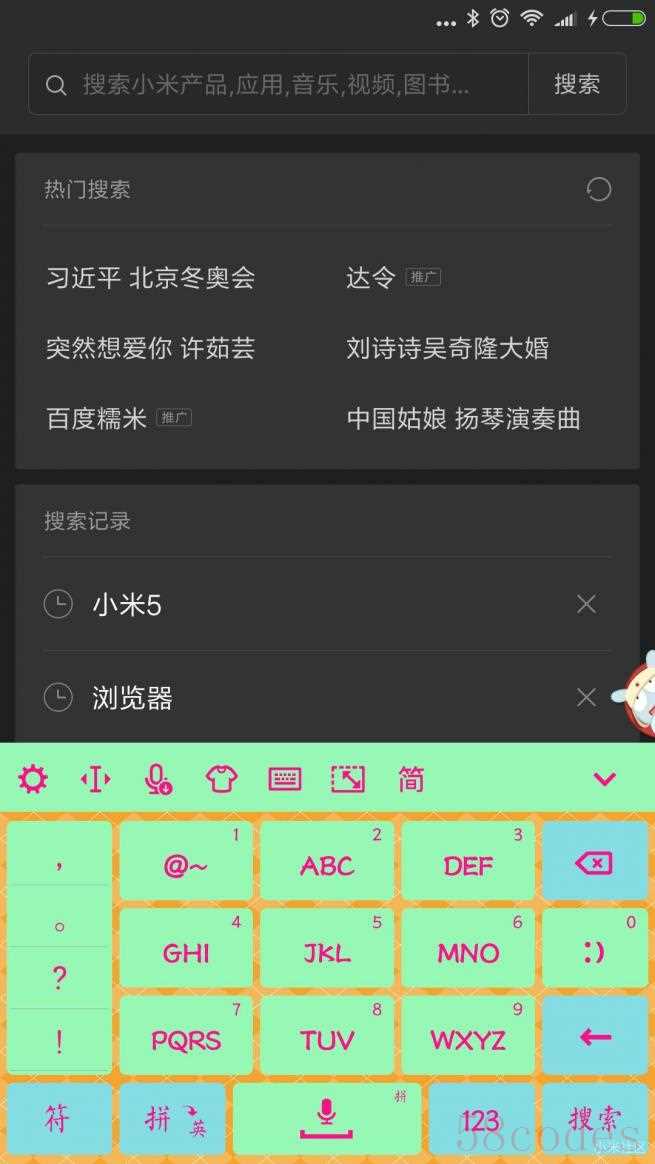Search hot topic 习近平 北京冬奥会
Screen dimensions: 655x1164
point(150,277)
